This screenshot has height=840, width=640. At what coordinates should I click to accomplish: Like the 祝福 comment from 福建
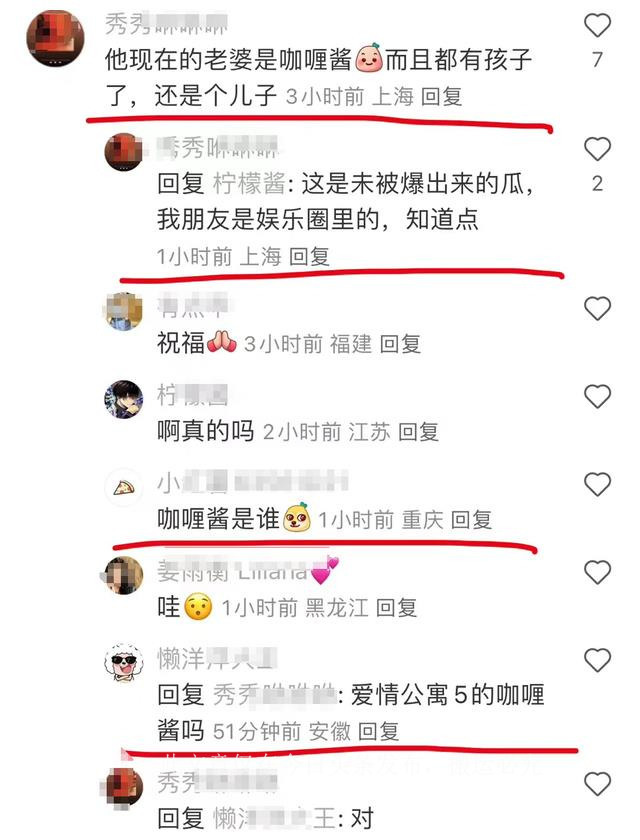click(x=597, y=309)
